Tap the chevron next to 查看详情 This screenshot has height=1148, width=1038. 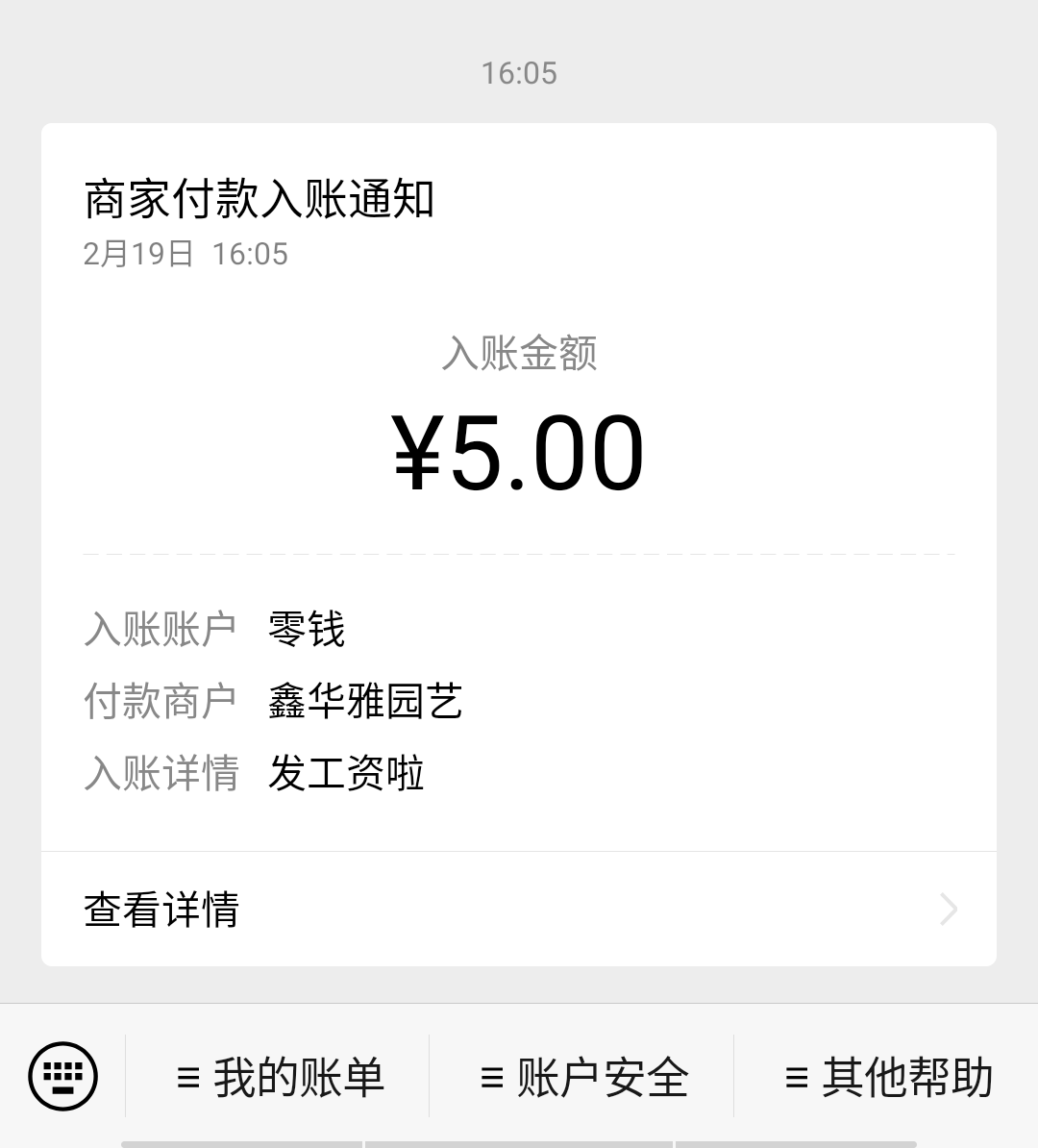(950, 909)
